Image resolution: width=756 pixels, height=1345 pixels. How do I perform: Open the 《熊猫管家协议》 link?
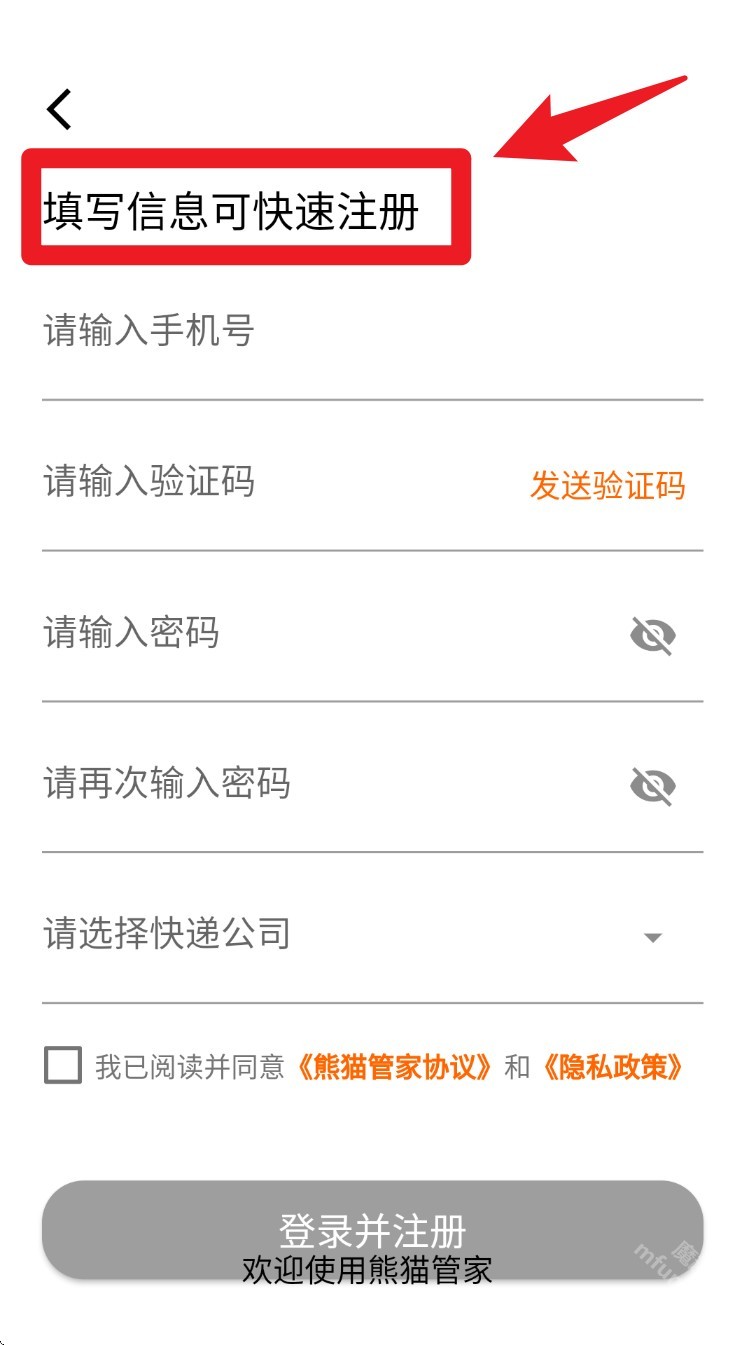pyautogui.click(x=395, y=1067)
